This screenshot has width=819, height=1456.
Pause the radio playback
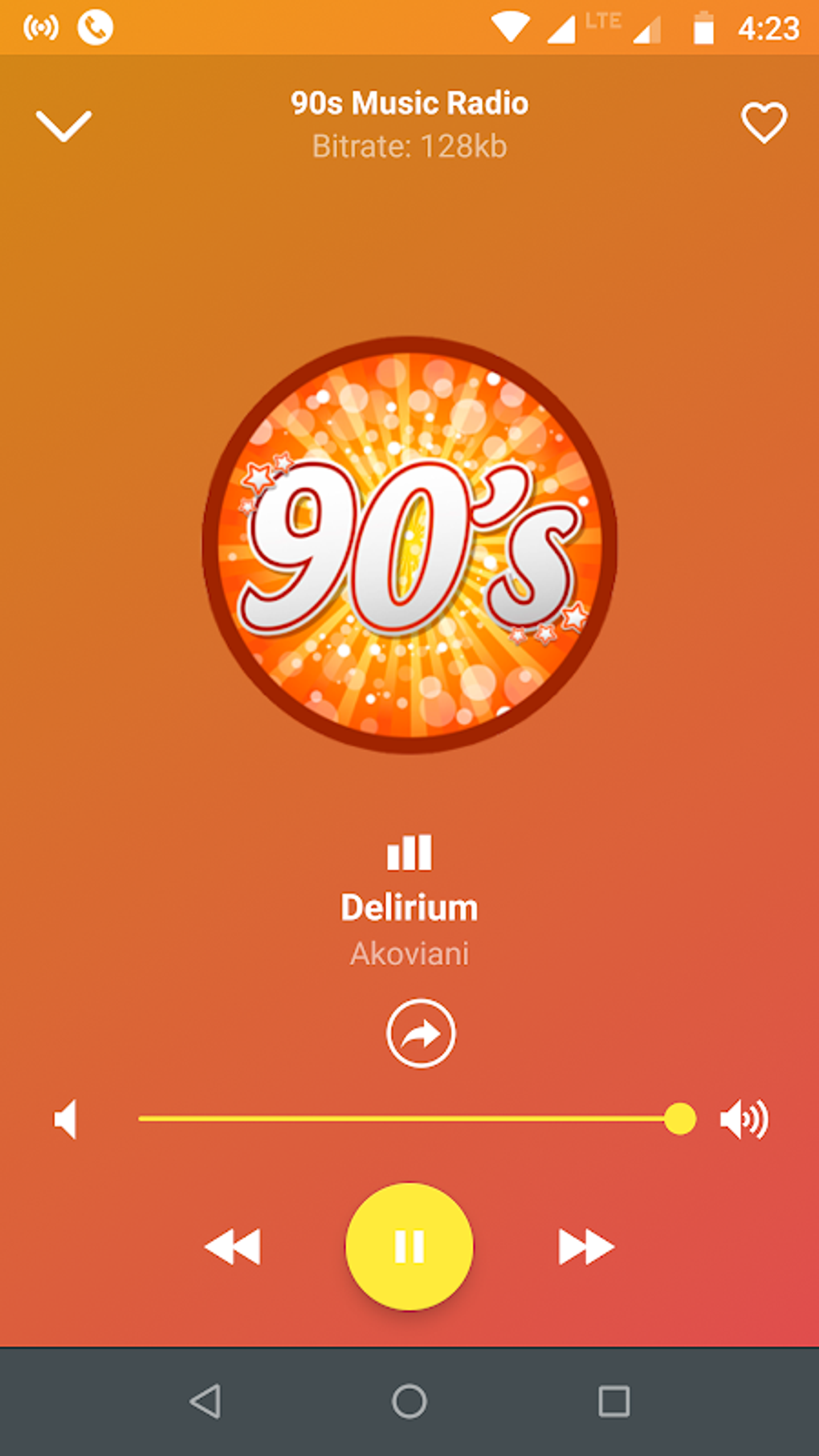point(409,1246)
